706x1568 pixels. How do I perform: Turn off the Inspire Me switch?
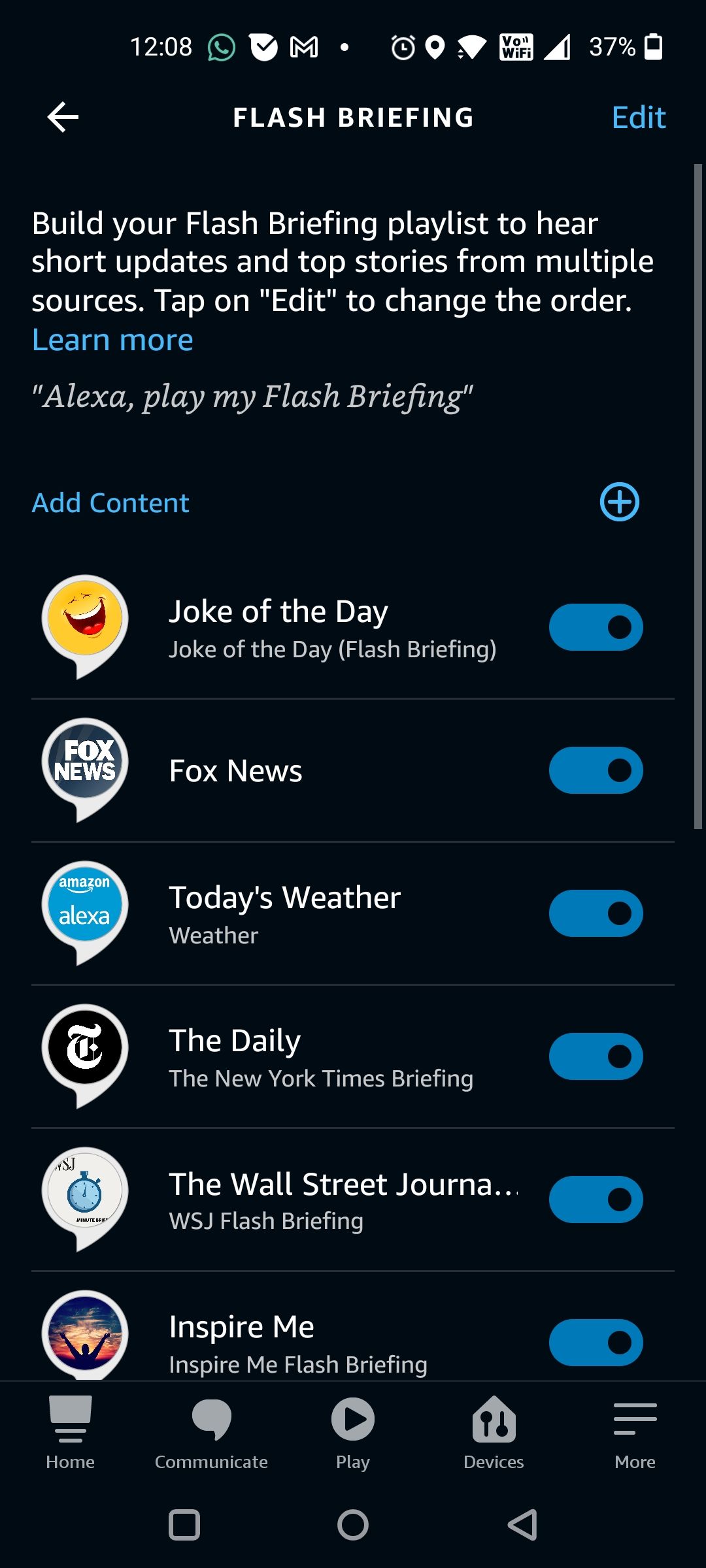pyautogui.click(x=596, y=1343)
